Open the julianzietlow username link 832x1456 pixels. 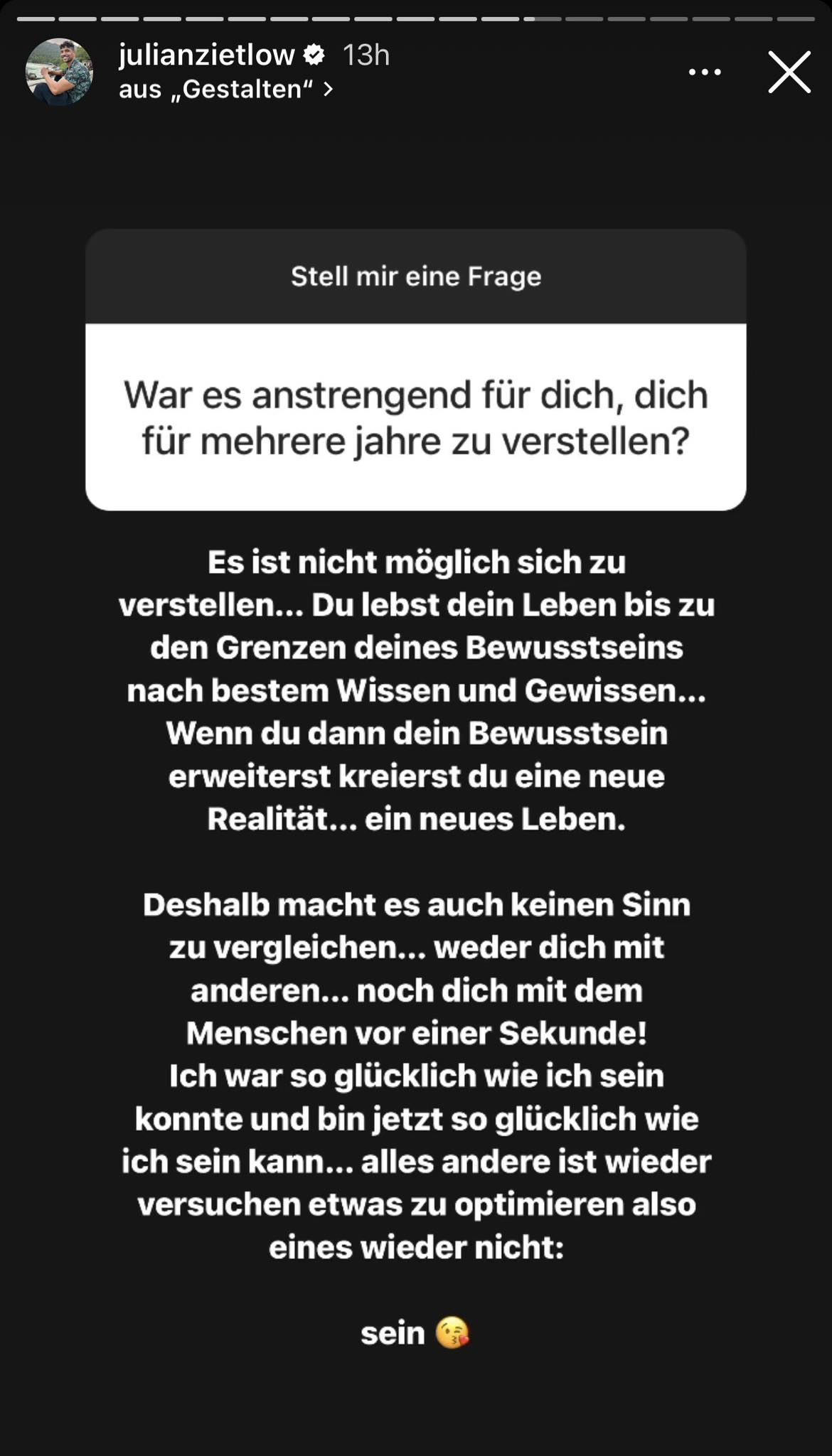coord(206,55)
